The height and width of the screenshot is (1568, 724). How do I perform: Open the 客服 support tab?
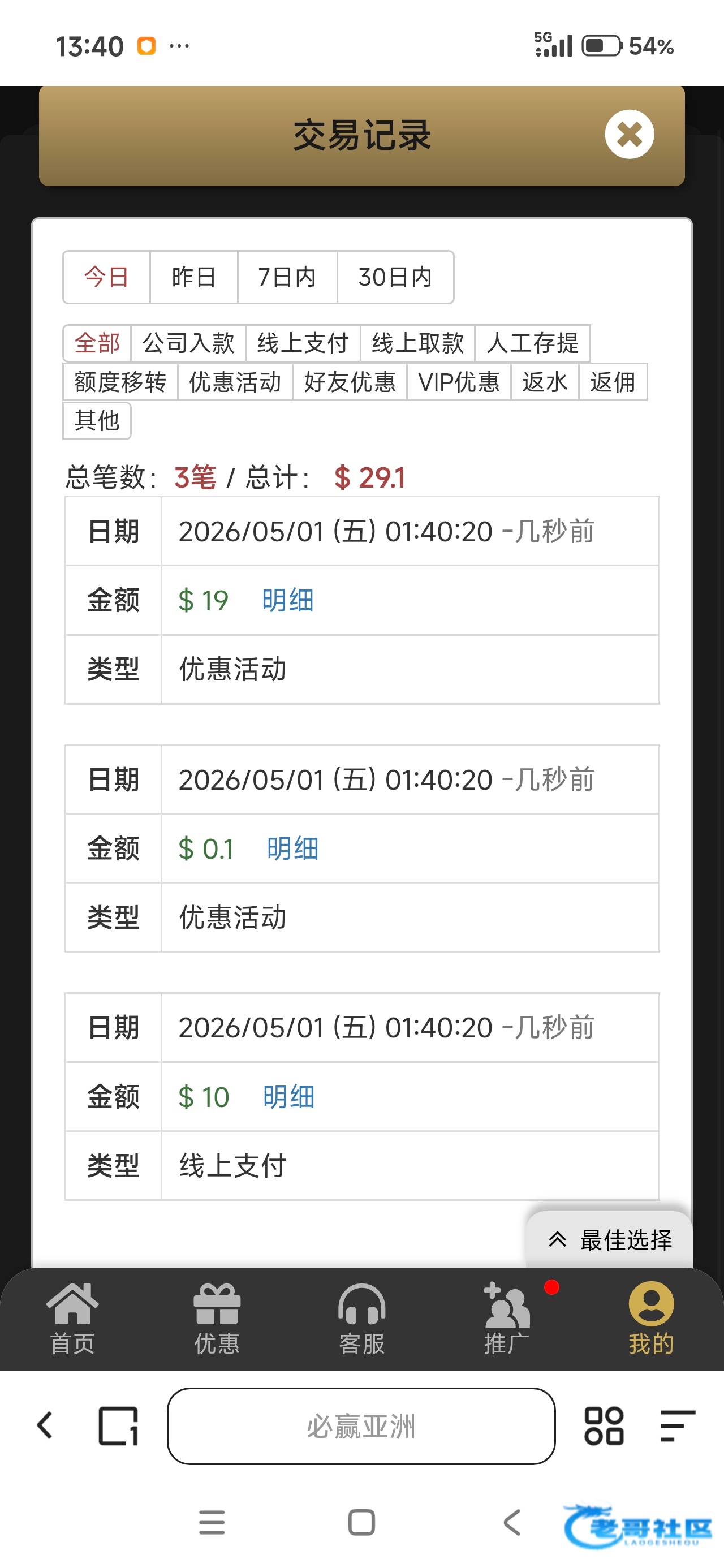pos(361,1319)
